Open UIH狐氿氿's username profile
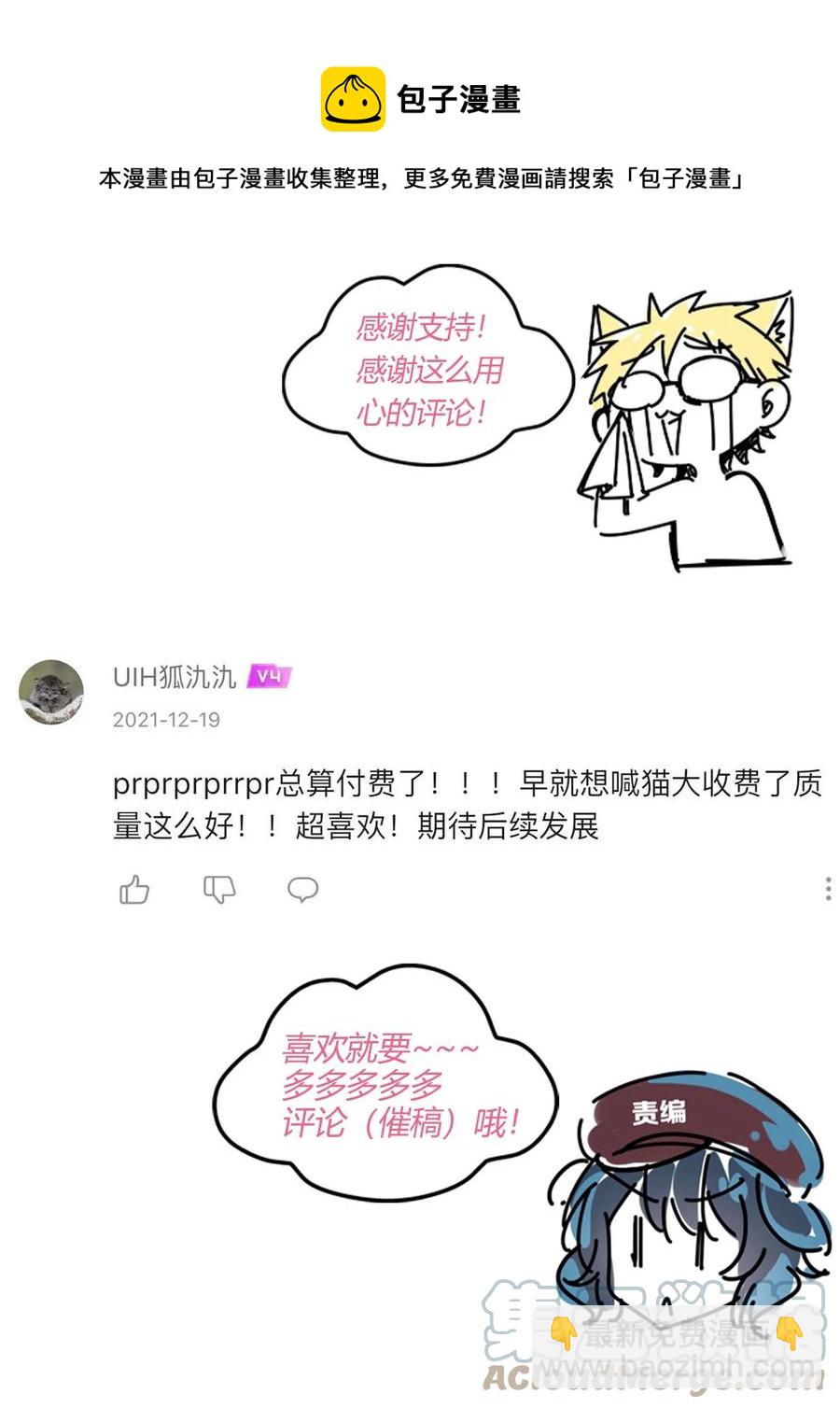This screenshot has width=840, height=1408. coord(174,675)
